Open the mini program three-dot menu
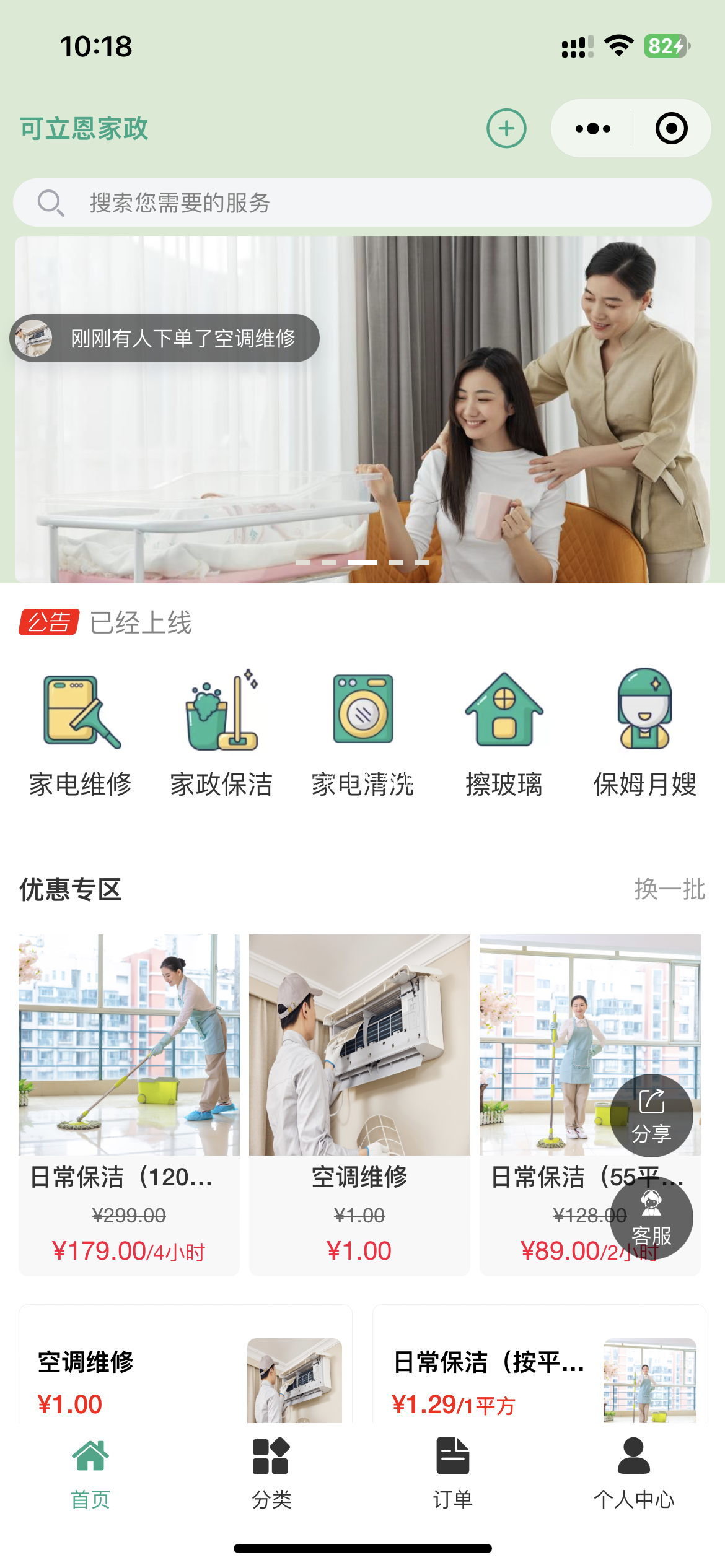725x1568 pixels. [x=592, y=129]
